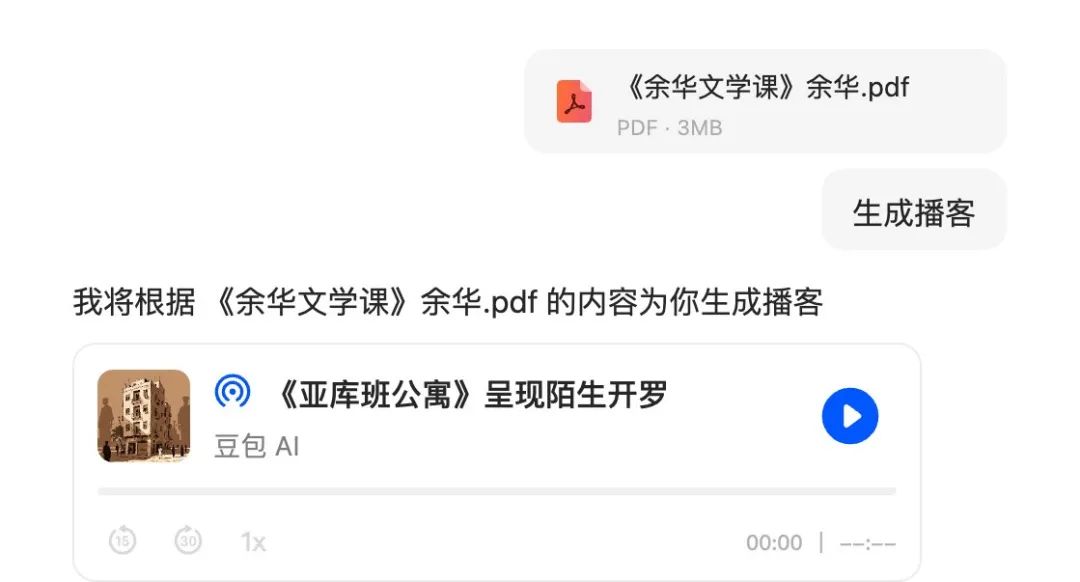Skip forward 30 seconds in podcast
Image resolution: width=1080 pixels, height=582 pixels.
click(188, 541)
